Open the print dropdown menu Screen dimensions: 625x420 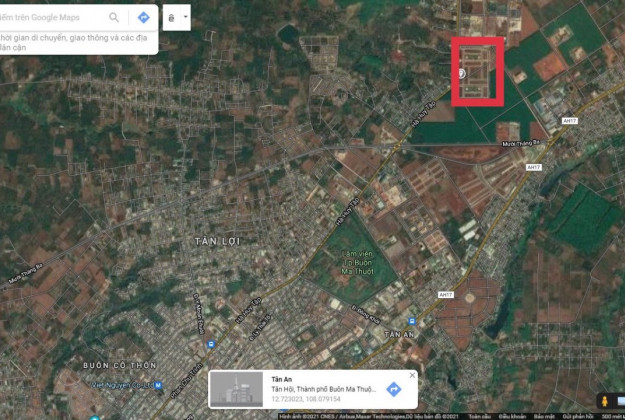pos(175,17)
